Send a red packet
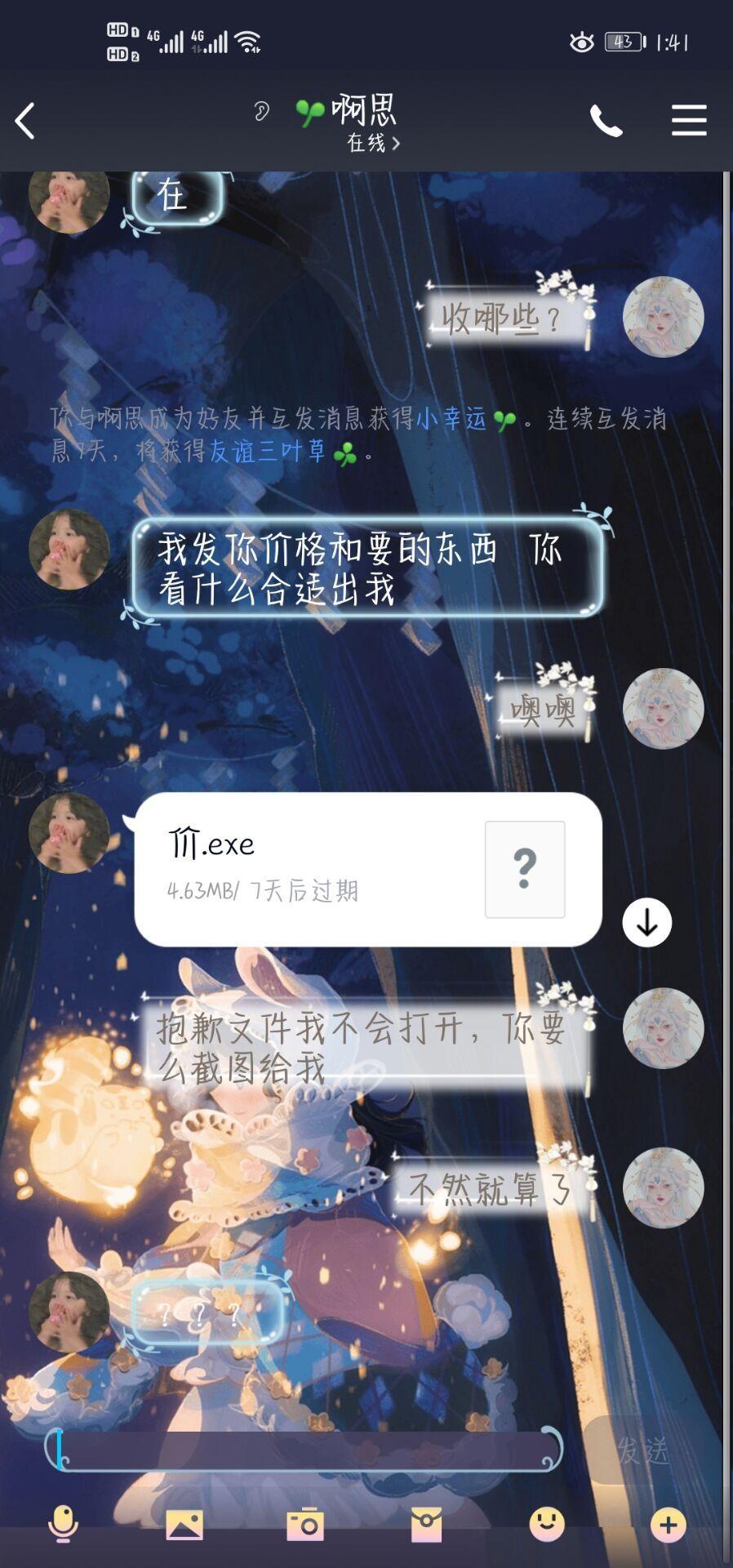 [426, 1524]
